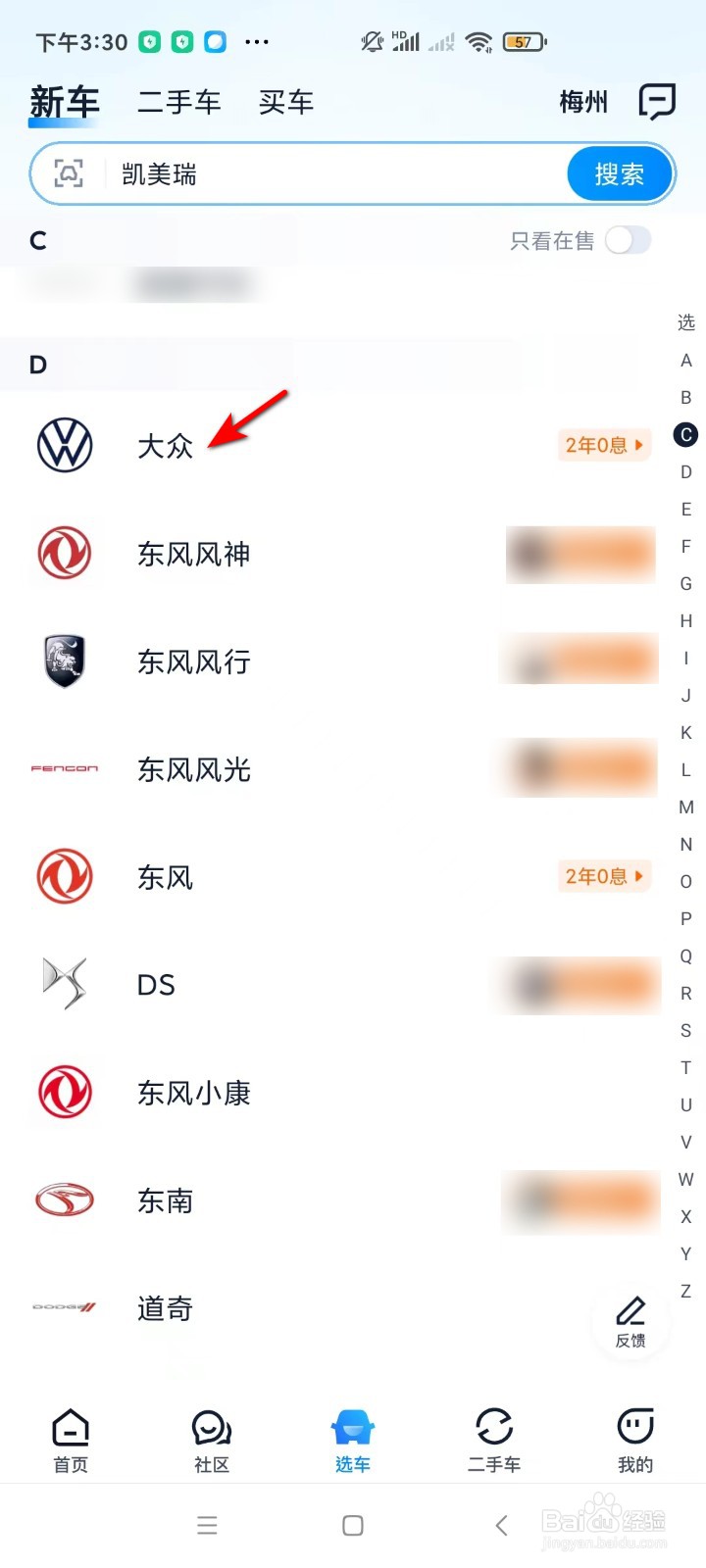Viewport: 706px width, 1568px height.
Task: Open the 梅州 city selector
Action: coord(582,101)
